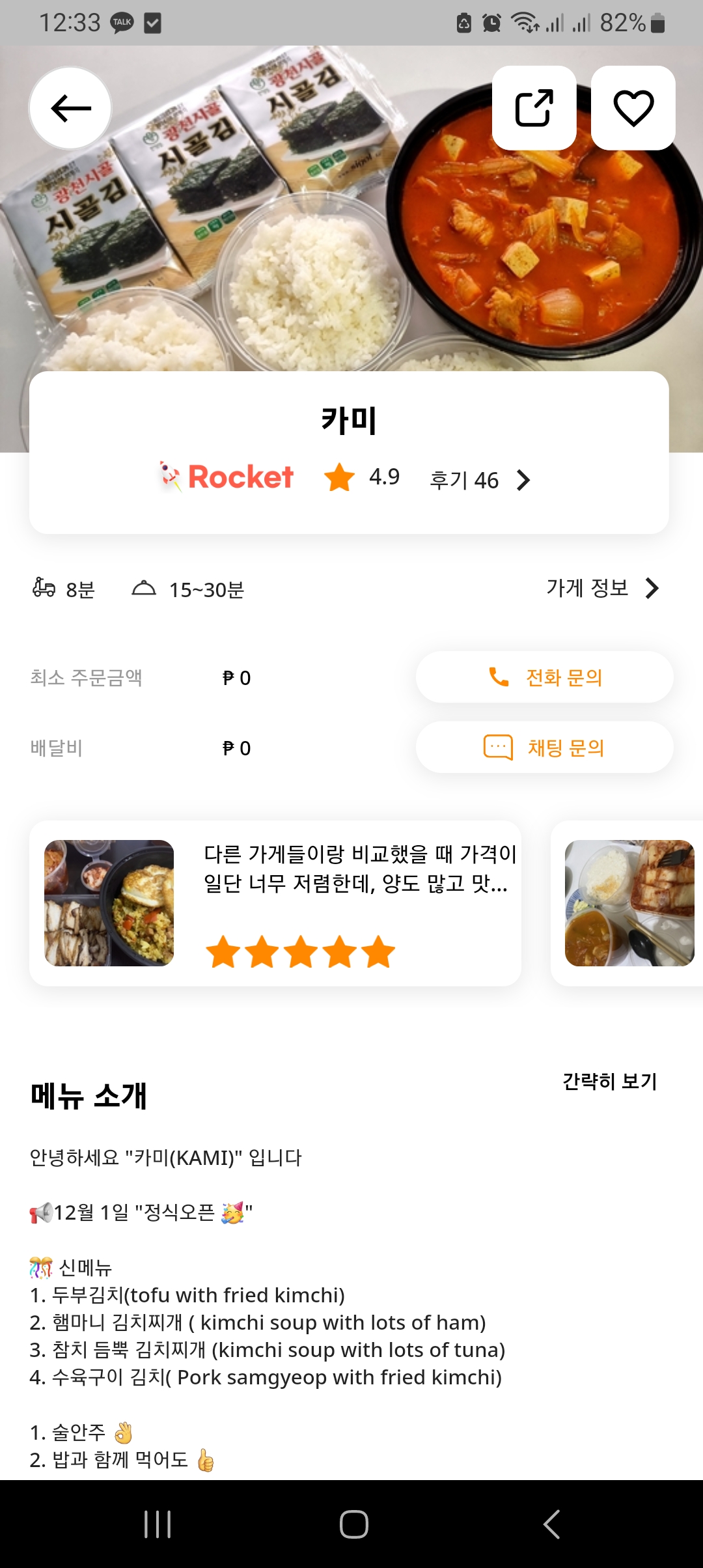Share this restaurant page
The height and width of the screenshot is (1568, 703).
pos(534,108)
